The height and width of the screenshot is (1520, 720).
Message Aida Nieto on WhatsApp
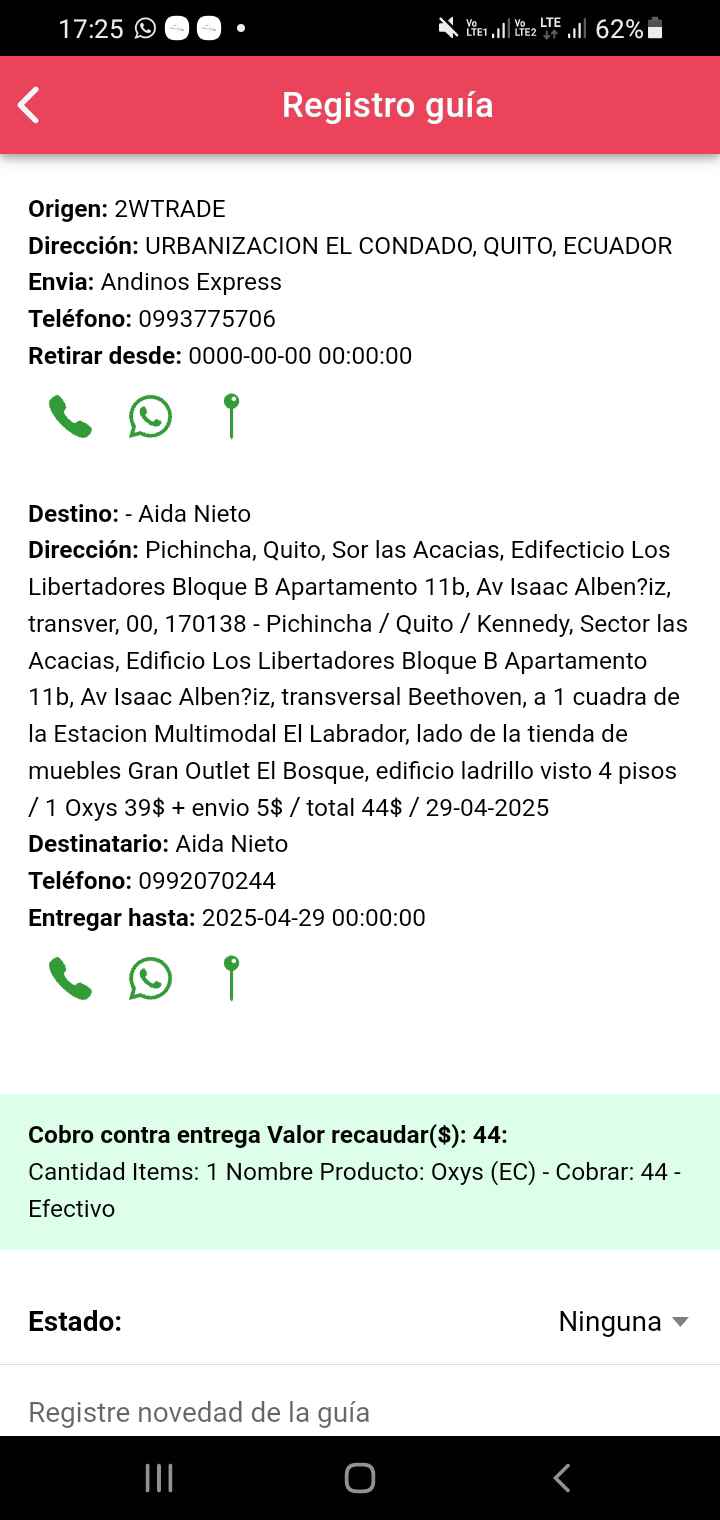[150, 979]
